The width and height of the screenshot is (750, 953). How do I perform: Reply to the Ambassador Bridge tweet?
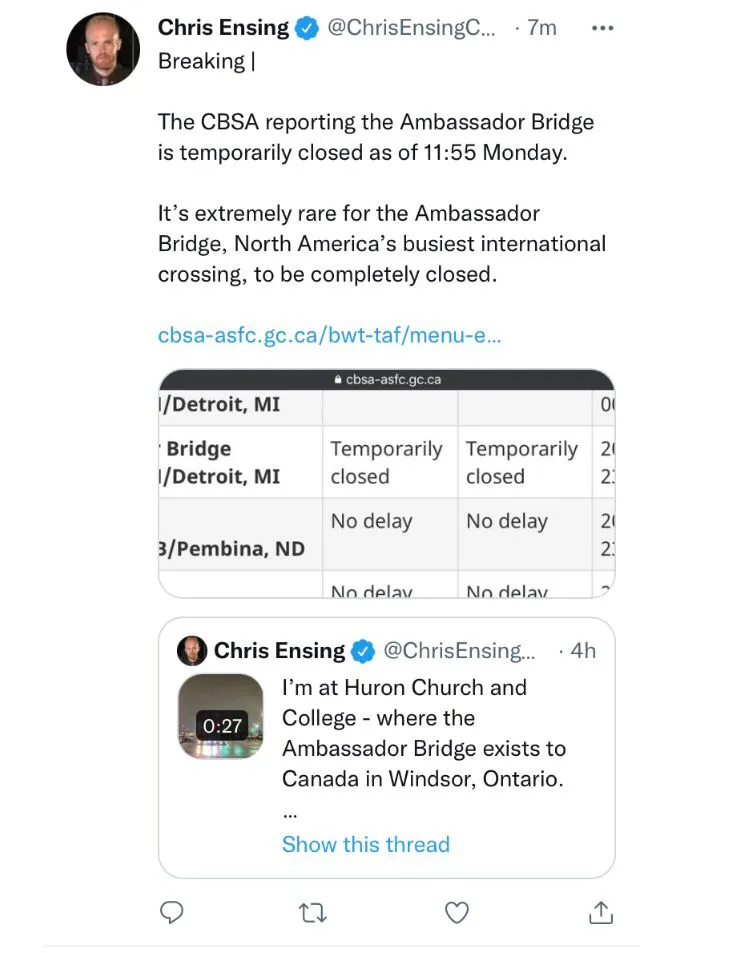(172, 912)
